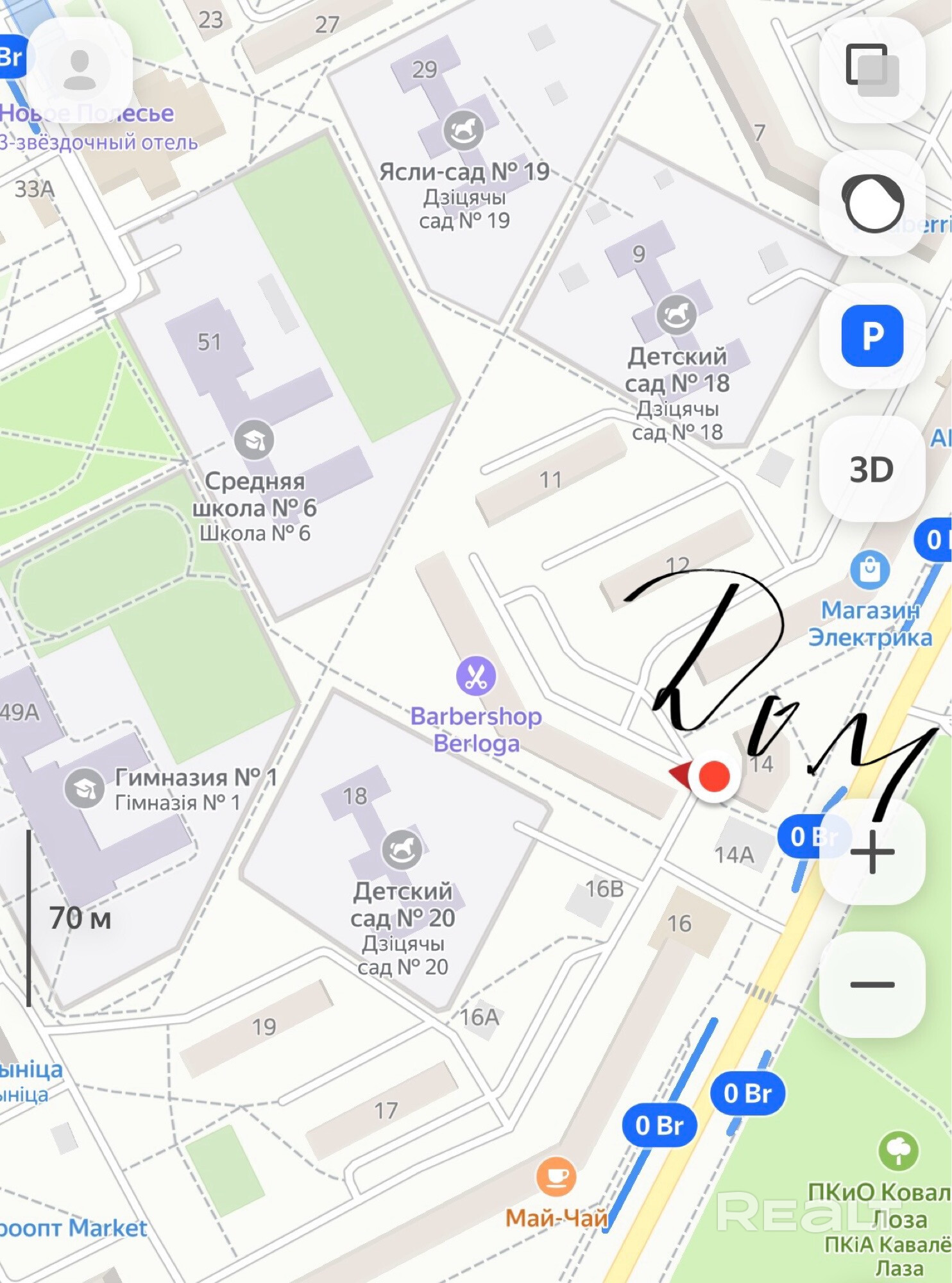952x1283 pixels.
Task: Toggle the parking layer
Action: coord(872,336)
